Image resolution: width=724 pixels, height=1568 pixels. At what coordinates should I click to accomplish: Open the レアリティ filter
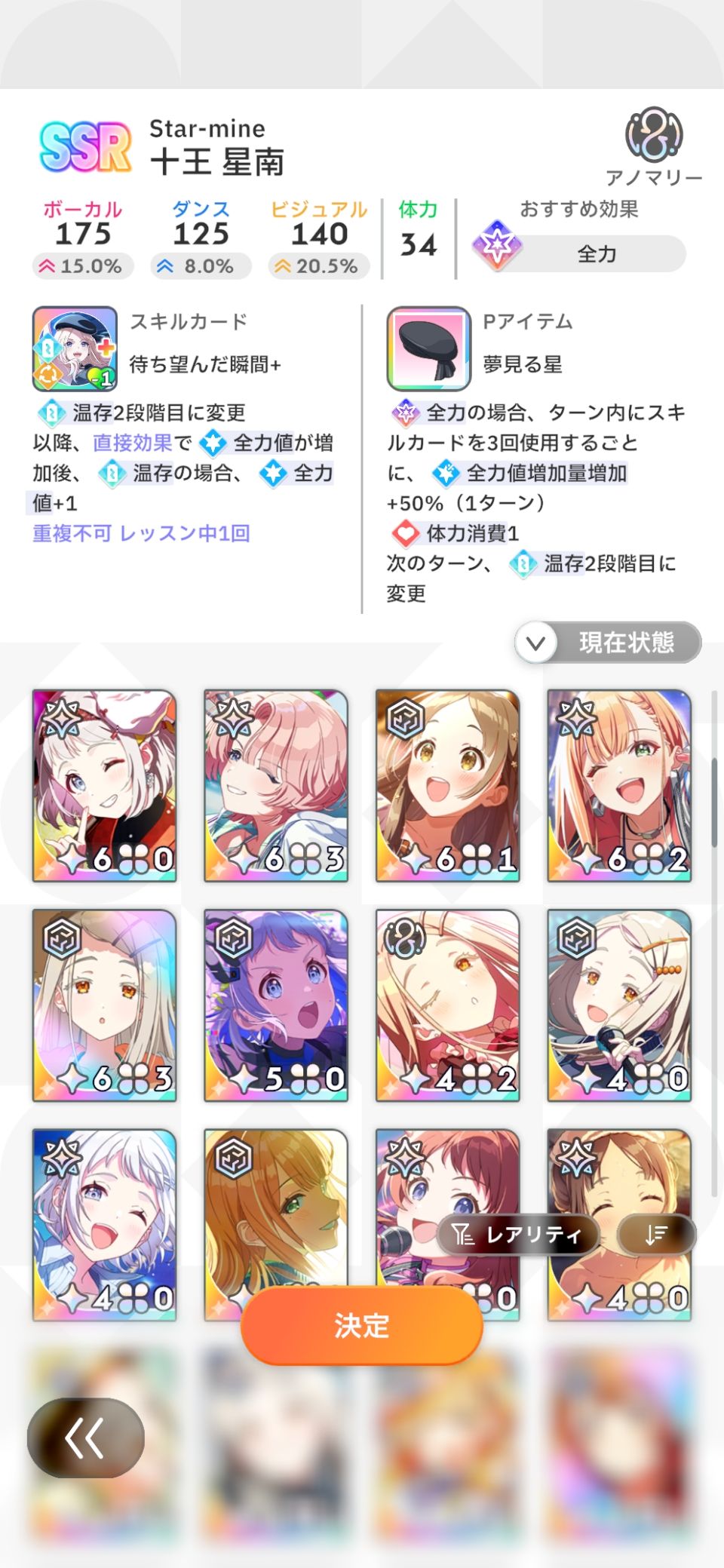point(518,1235)
